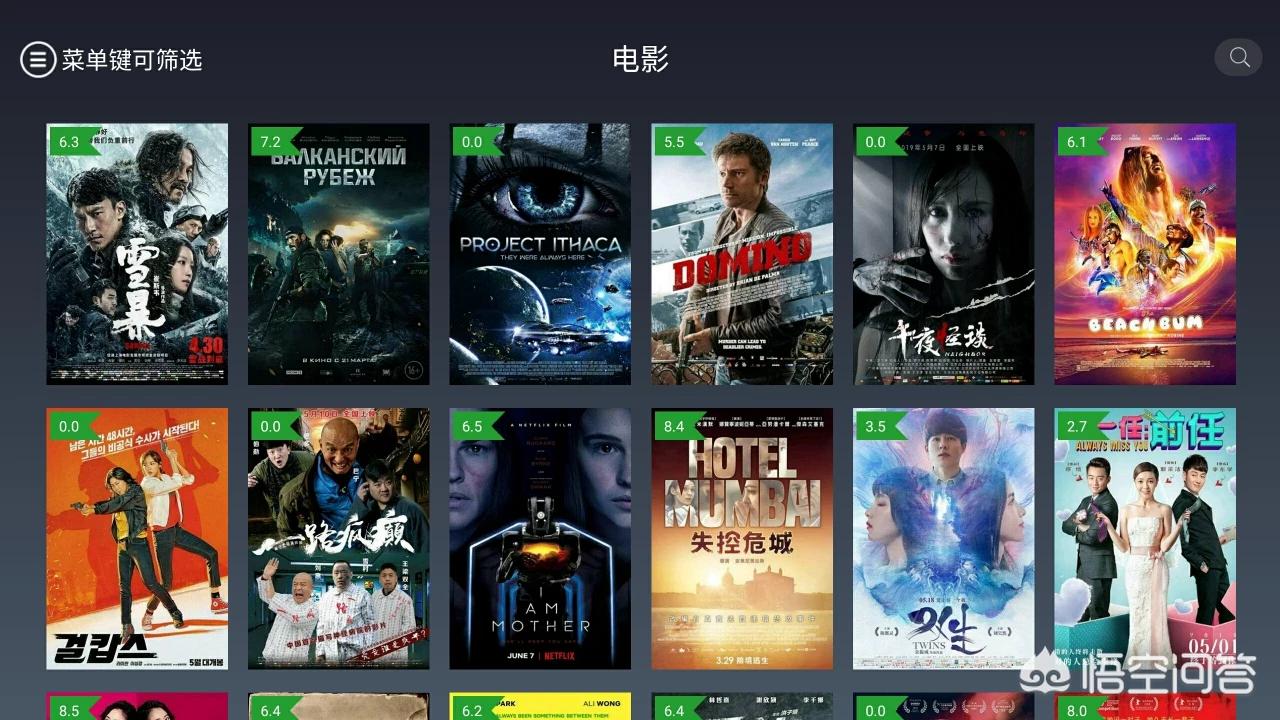Open Hotel Mumbai 失控危城
The width and height of the screenshot is (1280, 720).
coord(742,538)
